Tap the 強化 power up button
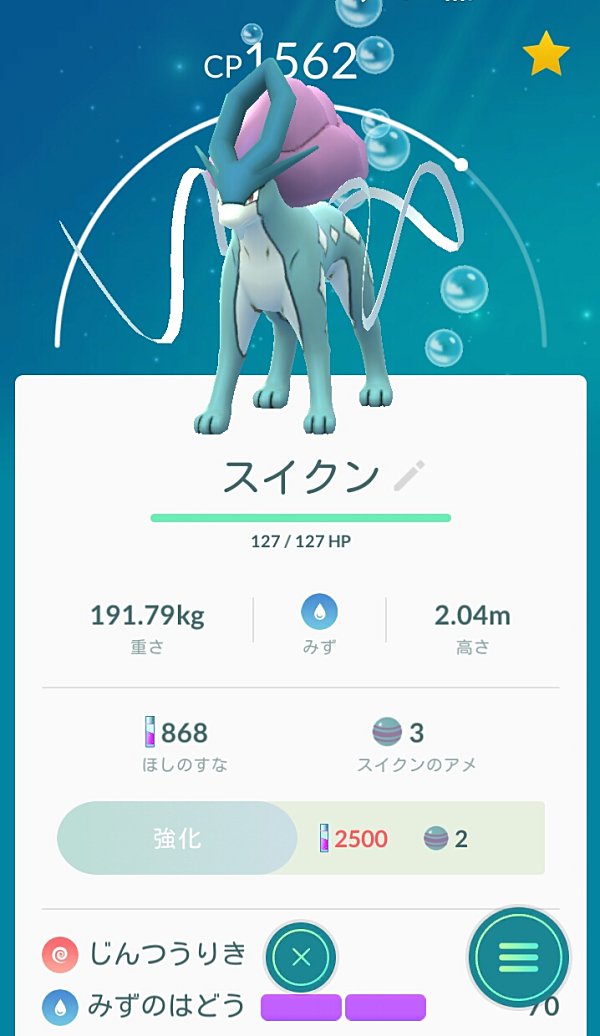 (177, 838)
